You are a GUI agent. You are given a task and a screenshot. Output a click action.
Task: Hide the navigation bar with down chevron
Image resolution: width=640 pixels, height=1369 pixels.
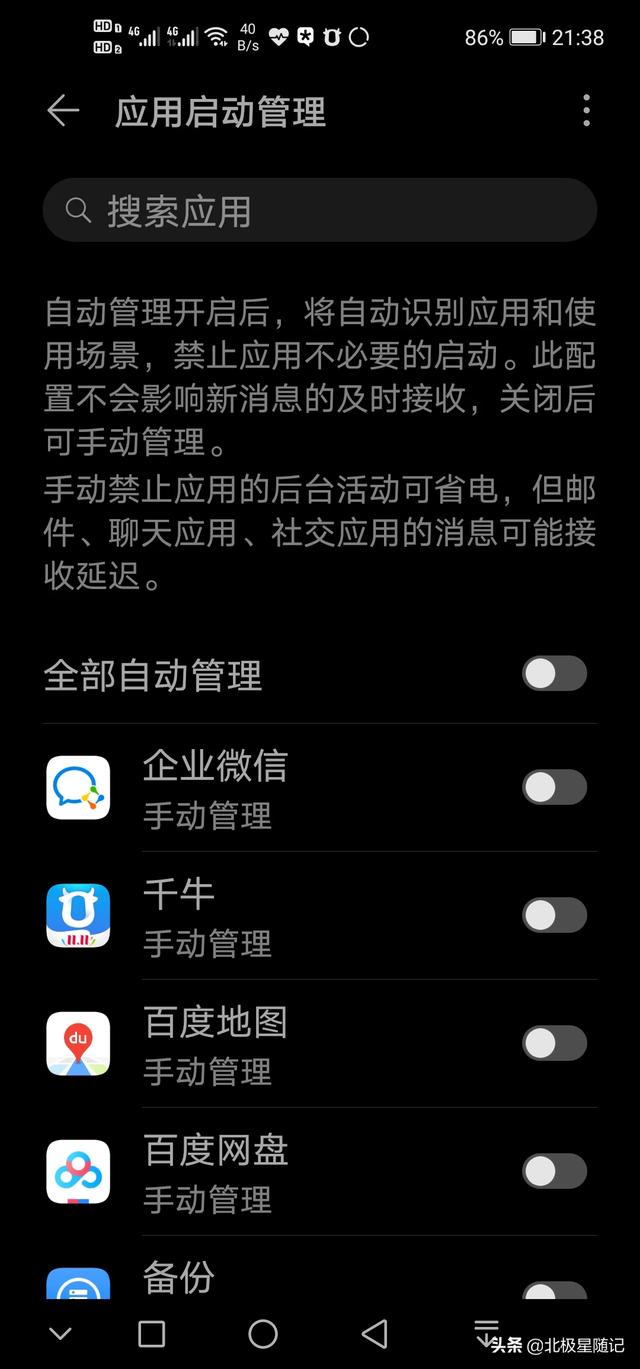pyautogui.click(x=60, y=1333)
